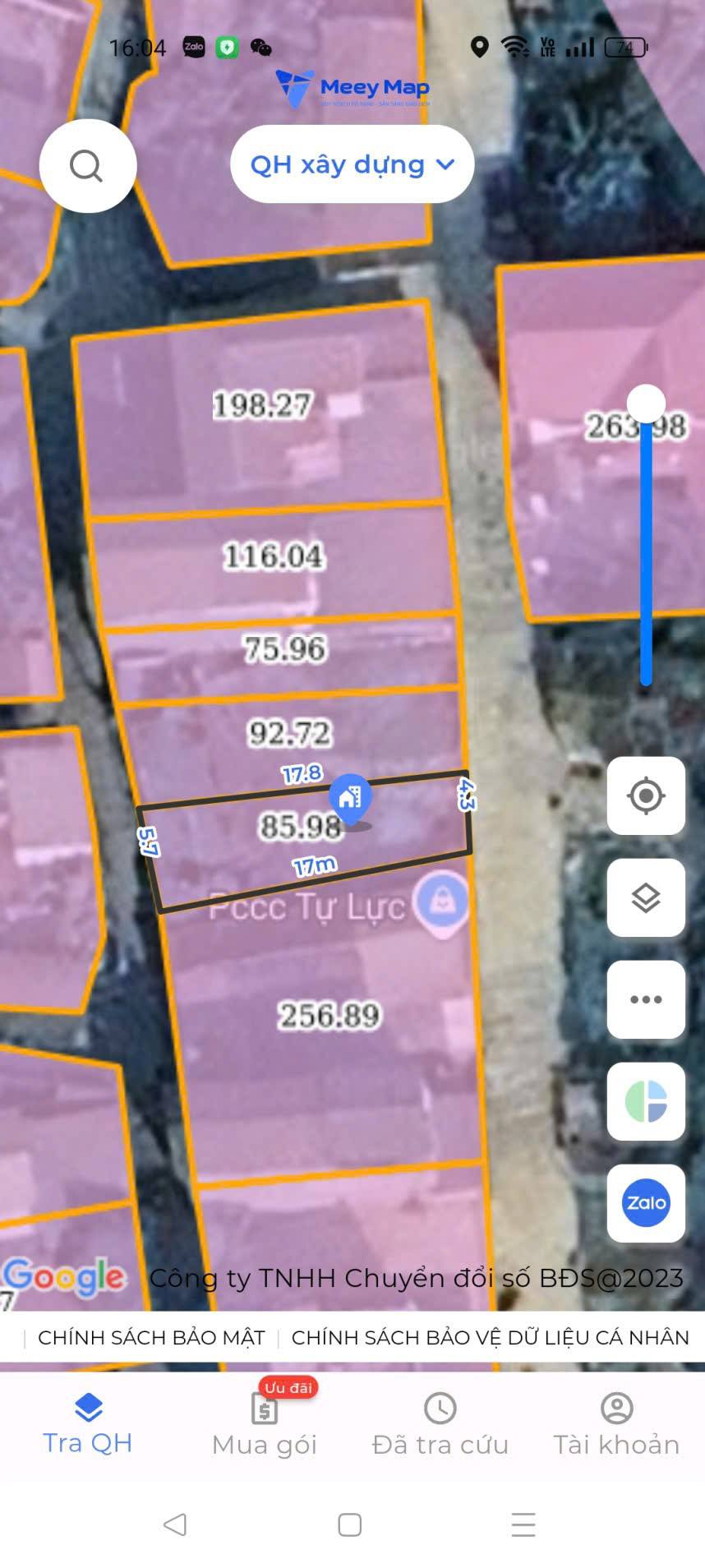705x1568 pixels.
Task: Open Chính sách bảo mật link
Action: coord(151,1338)
